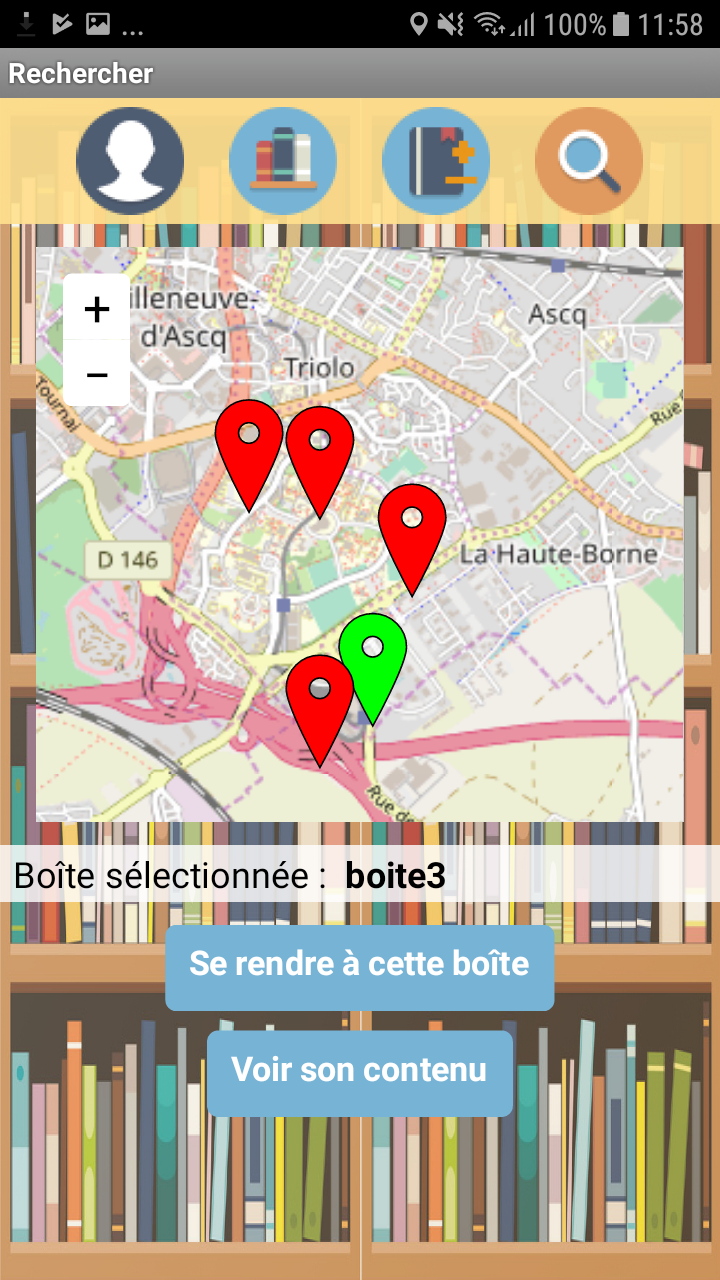The width and height of the screenshot is (720, 1280).
Task: Open the bookshelf library icon
Action: point(283,161)
